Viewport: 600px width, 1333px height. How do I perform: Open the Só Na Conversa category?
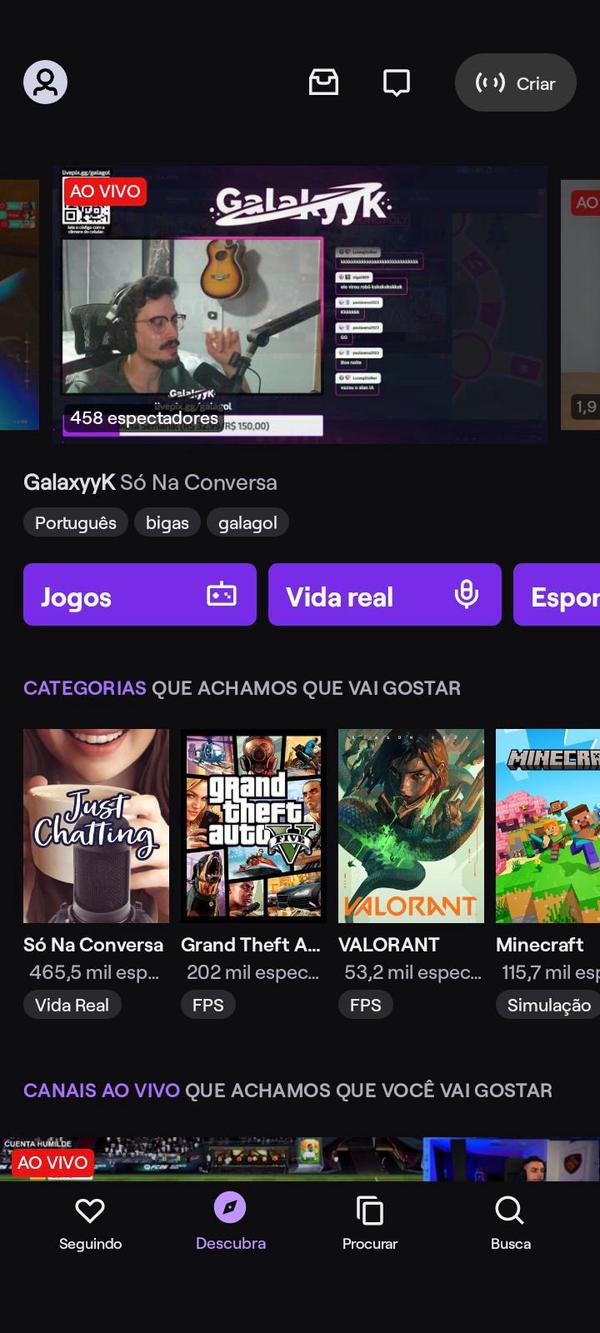[x=96, y=826]
